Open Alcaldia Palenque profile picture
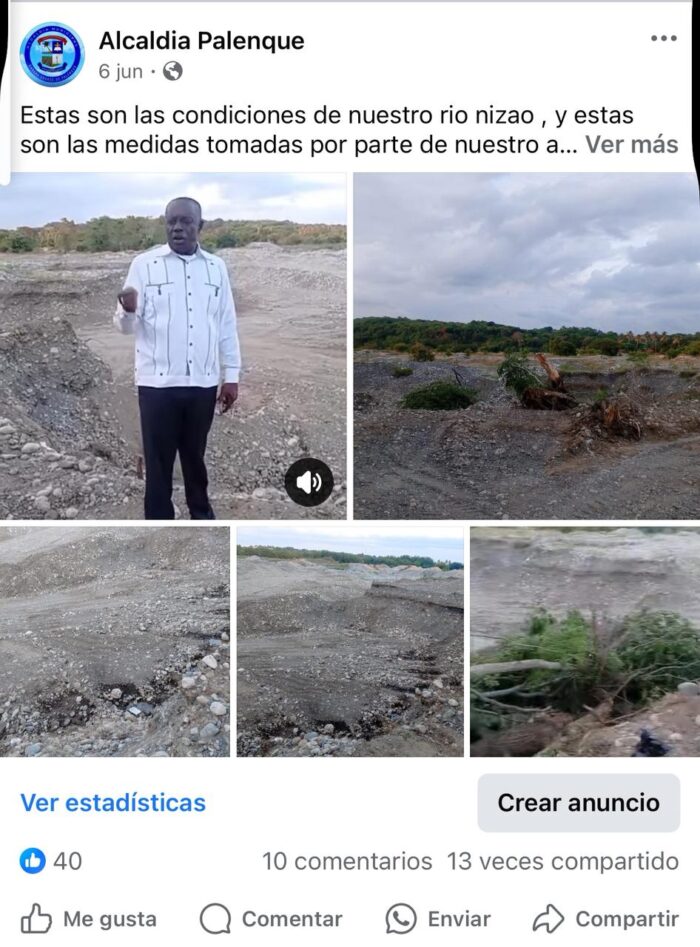The width and height of the screenshot is (700, 947). point(52,55)
